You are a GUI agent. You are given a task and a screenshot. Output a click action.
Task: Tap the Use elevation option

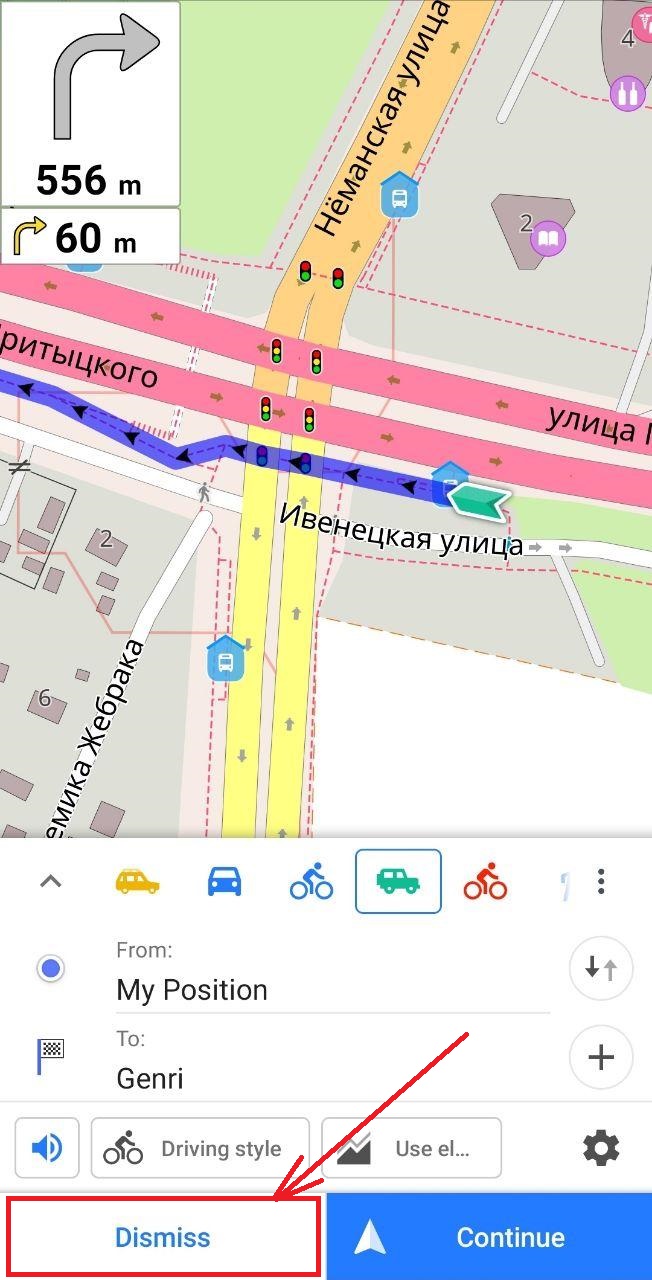[x=411, y=1149]
